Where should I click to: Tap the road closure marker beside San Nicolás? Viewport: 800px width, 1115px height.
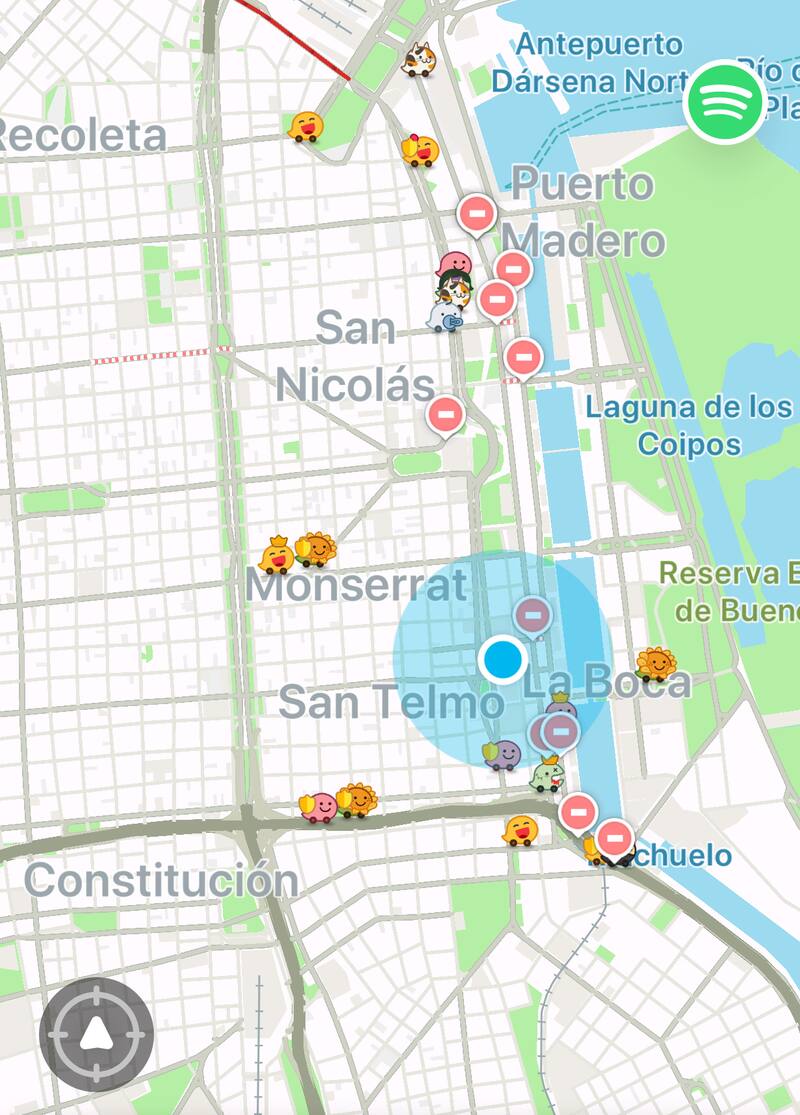click(x=446, y=412)
